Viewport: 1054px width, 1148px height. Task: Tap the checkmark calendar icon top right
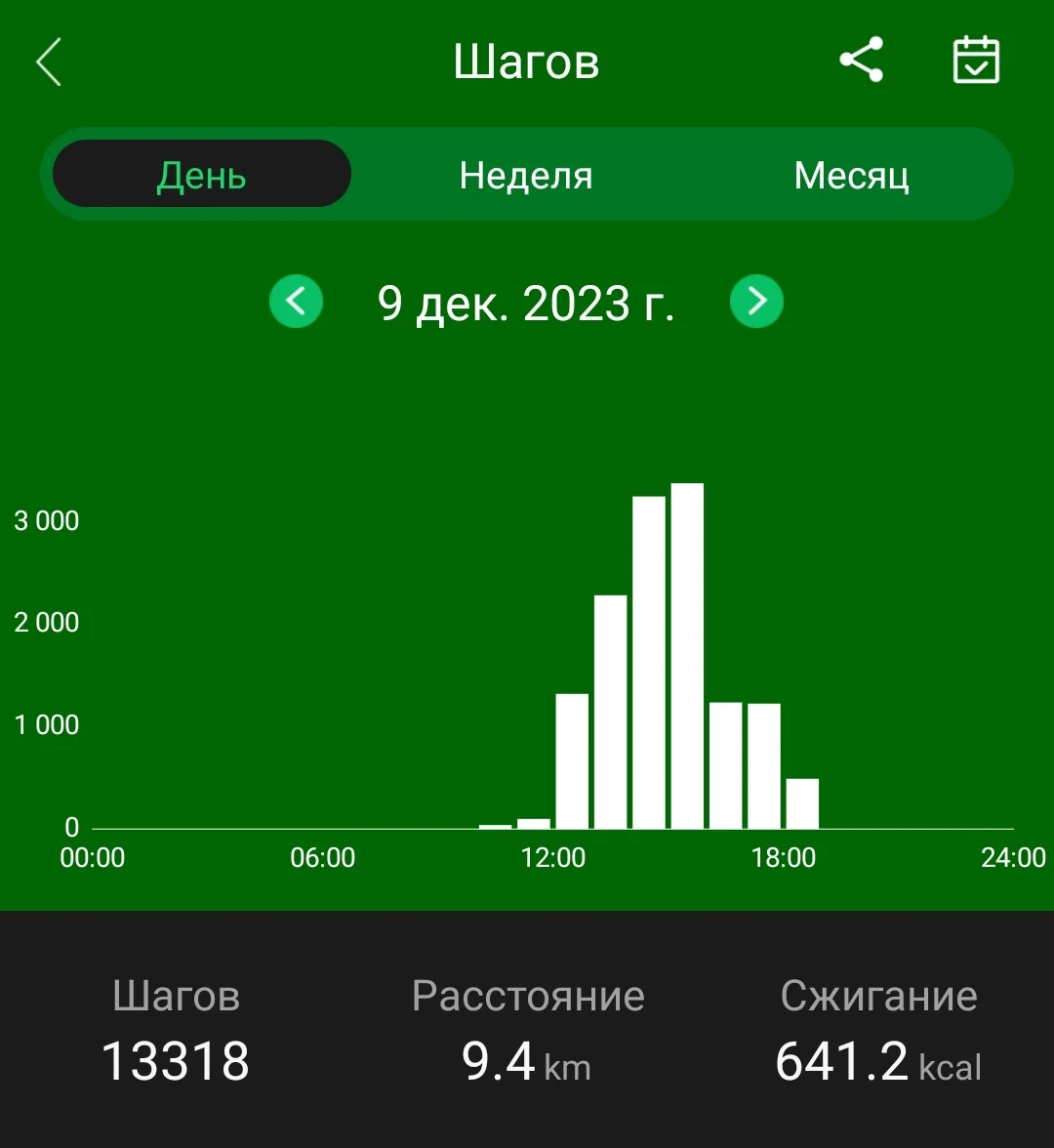point(975,59)
